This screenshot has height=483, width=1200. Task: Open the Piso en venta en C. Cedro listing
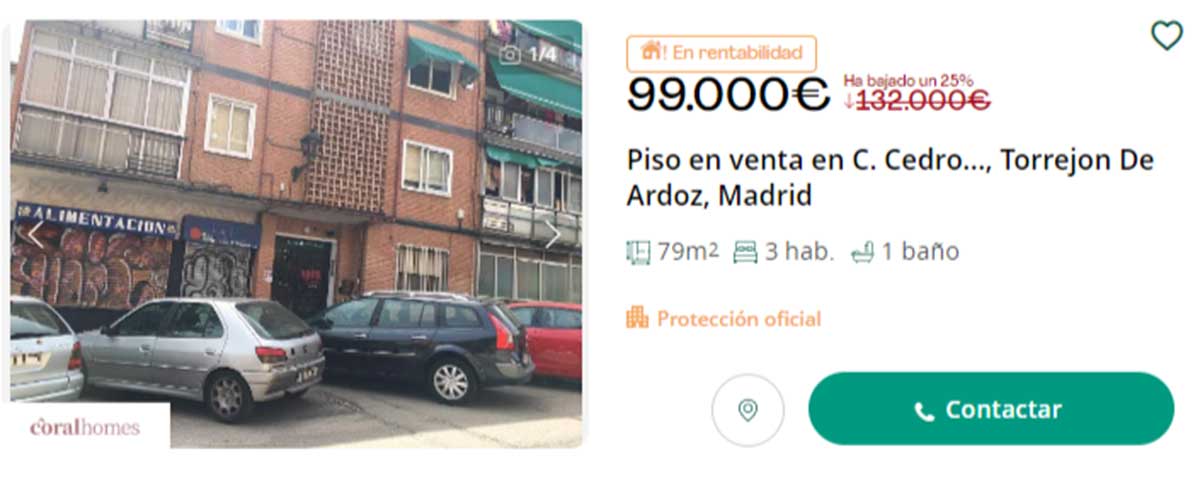tap(889, 177)
